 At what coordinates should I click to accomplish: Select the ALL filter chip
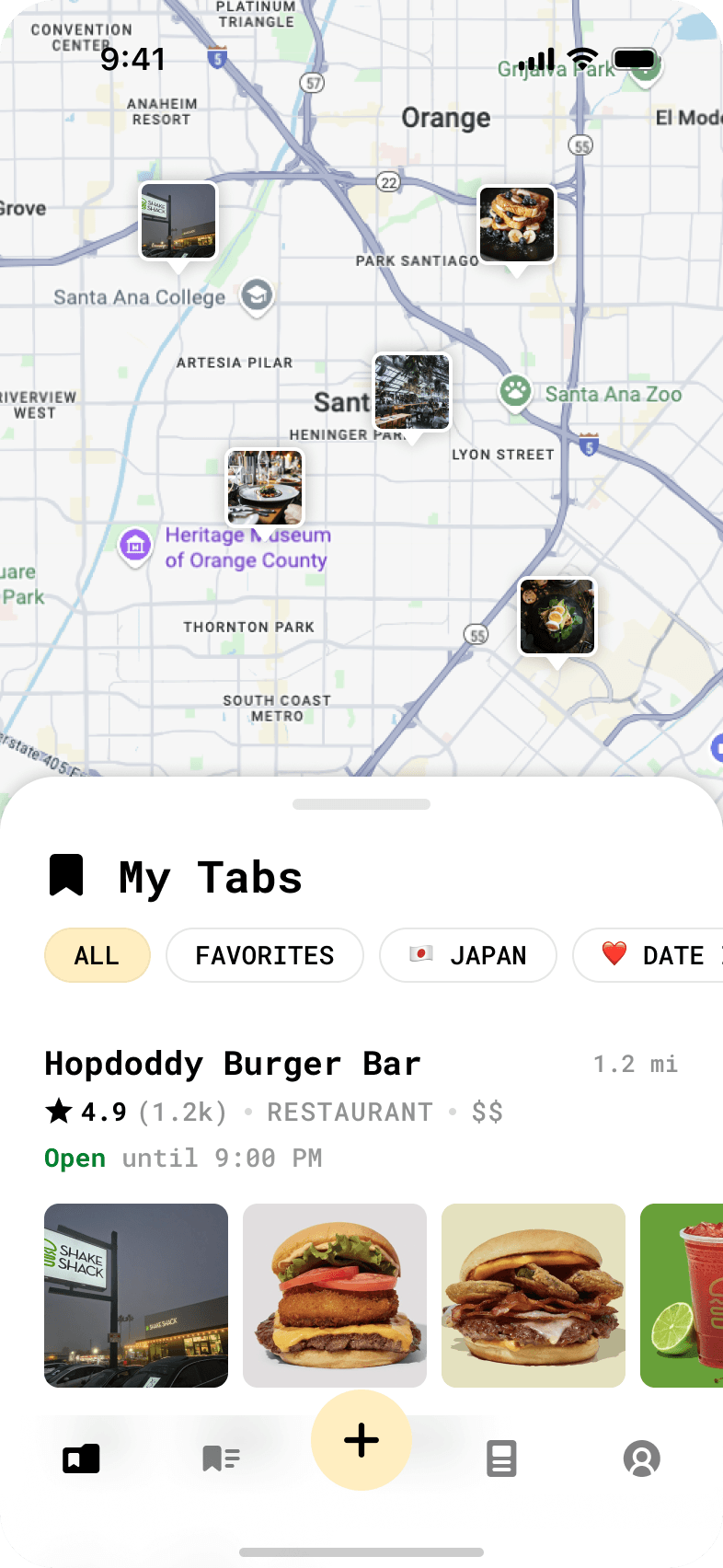tap(98, 955)
